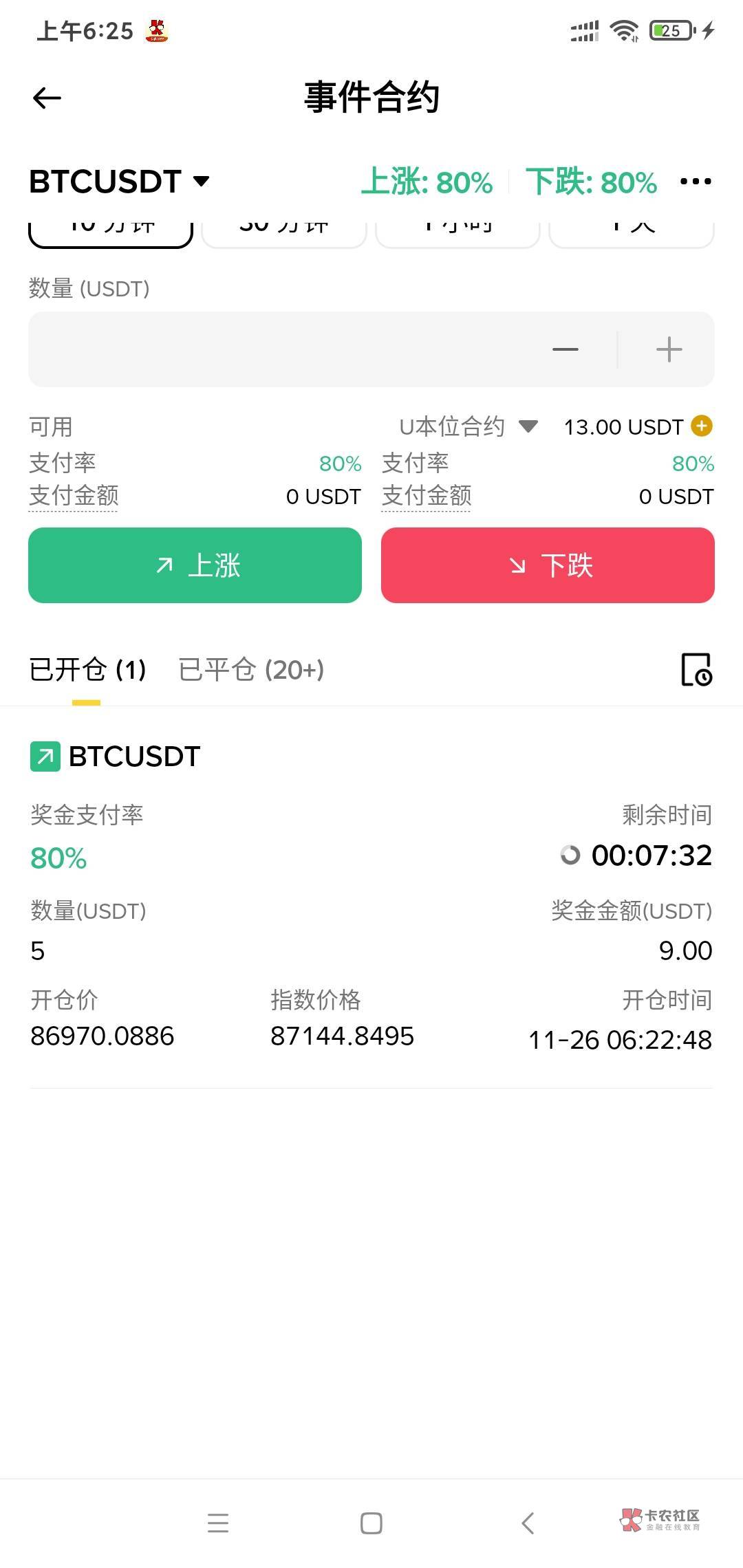Go back using the top arrow

[x=47, y=98]
